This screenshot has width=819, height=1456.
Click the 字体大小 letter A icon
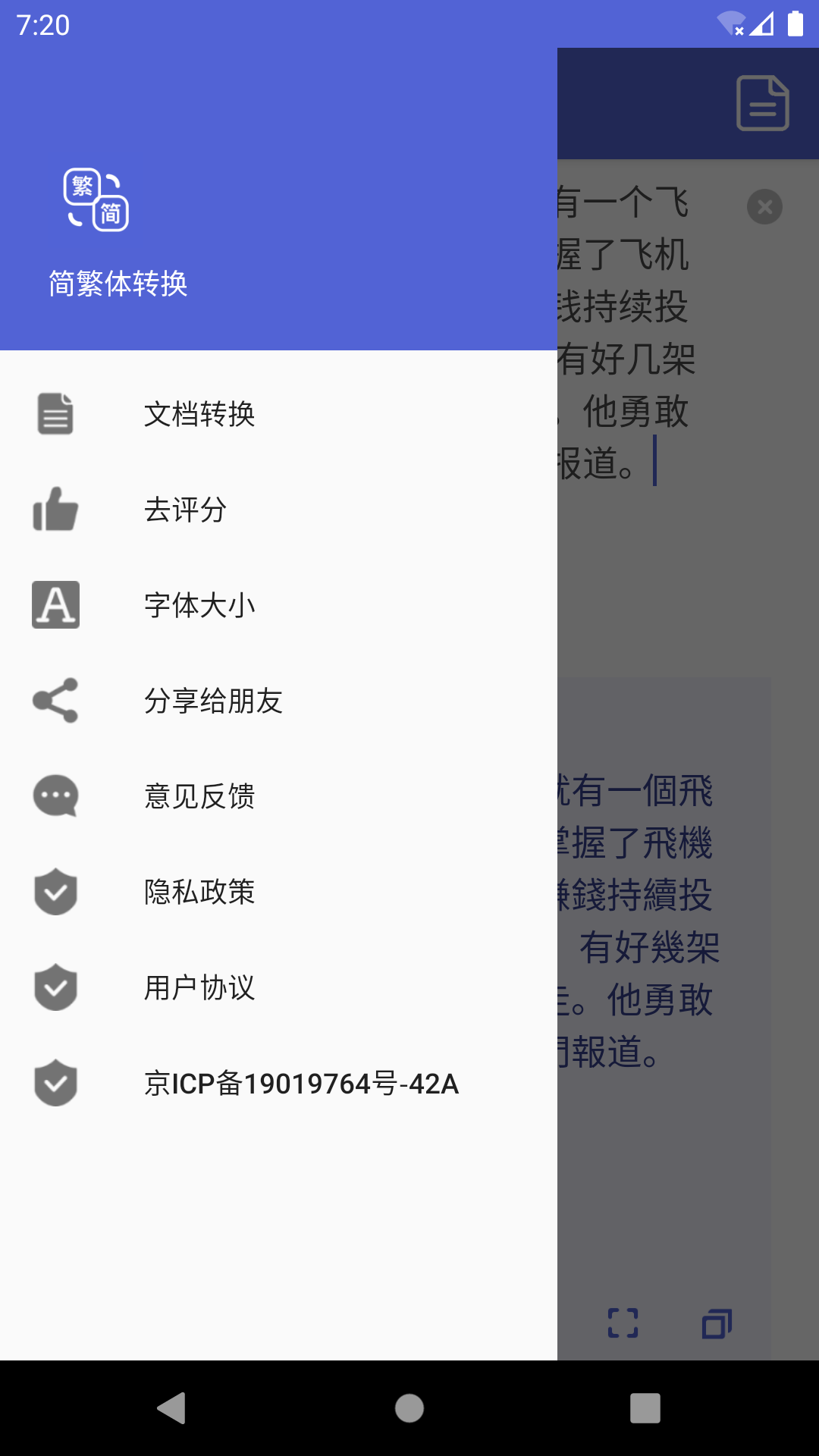(55, 605)
